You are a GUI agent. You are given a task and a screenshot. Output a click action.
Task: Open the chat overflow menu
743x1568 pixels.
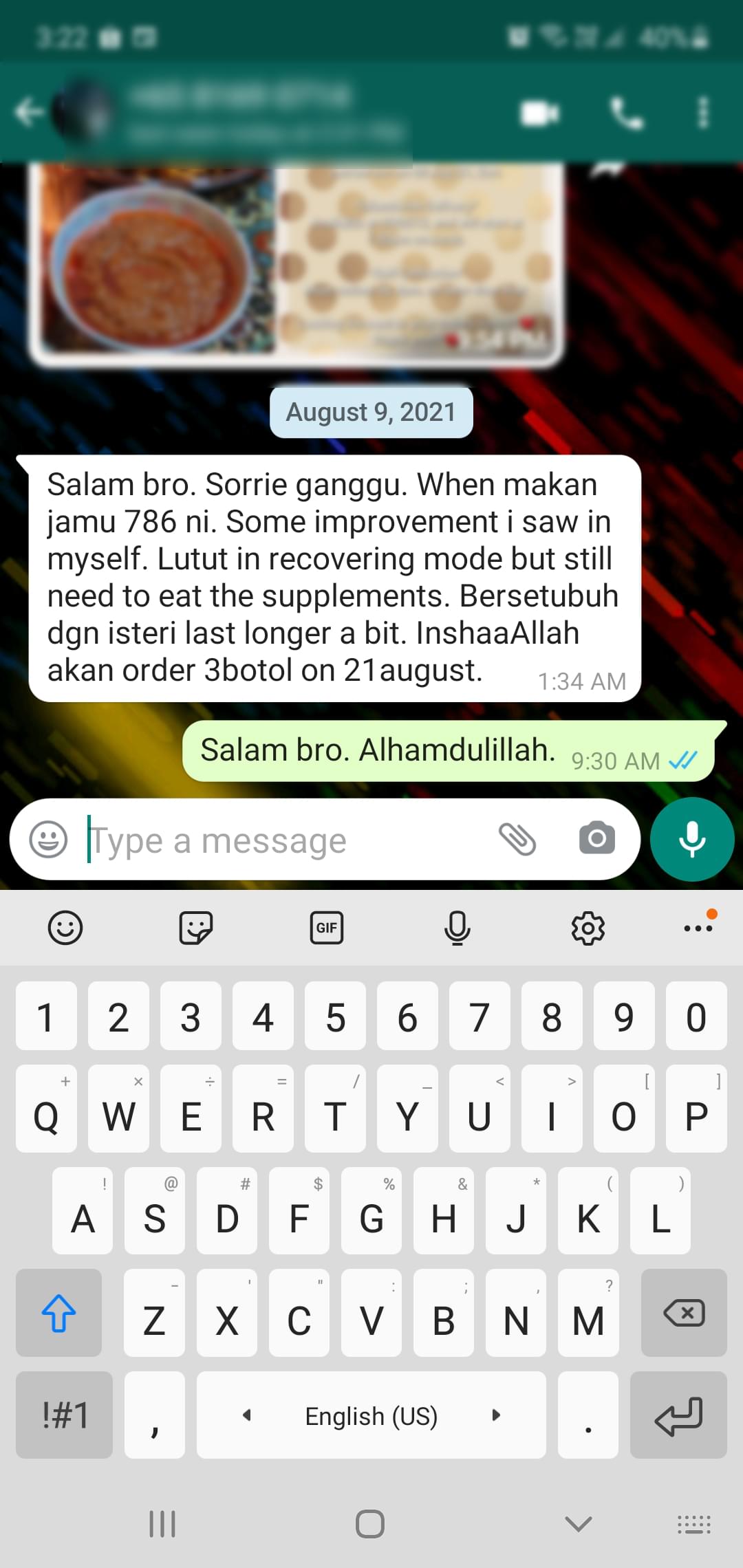[x=702, y=113]
